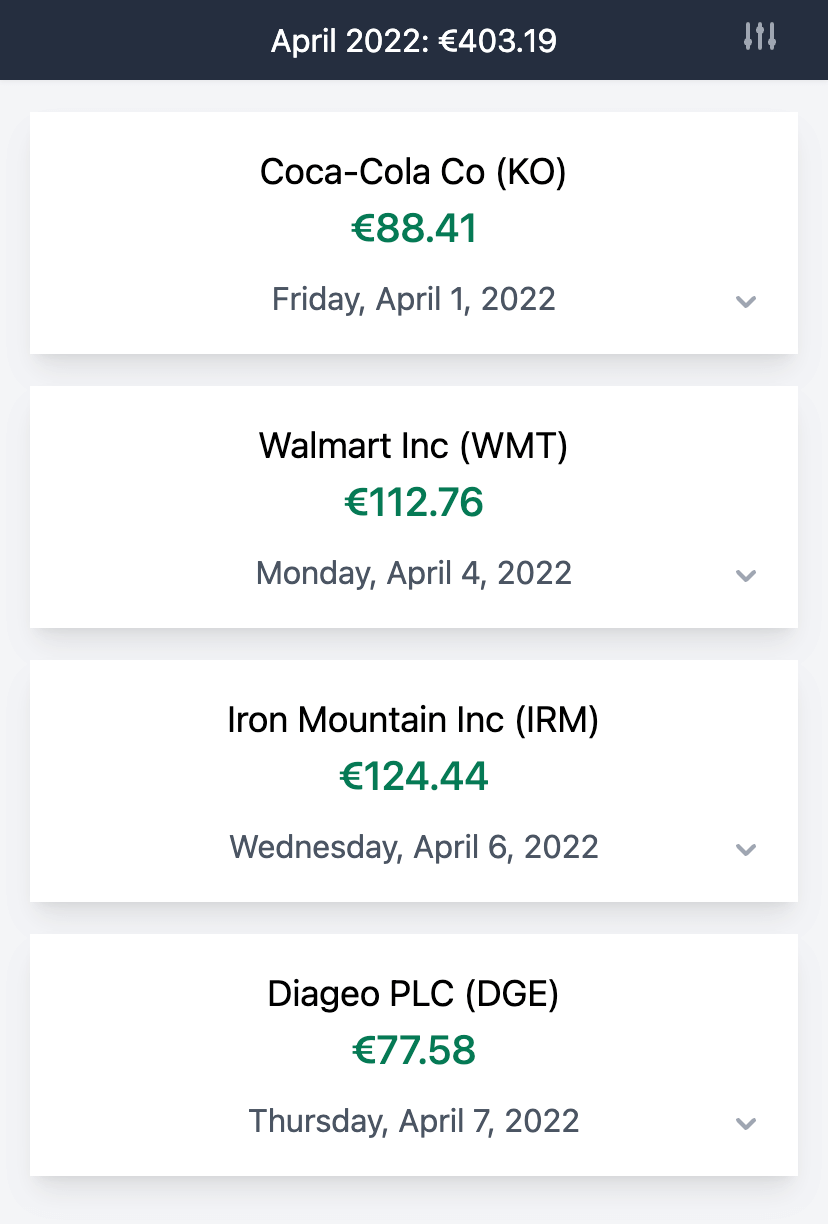Select the €112.76 Walmart payout amount
Screen dimensions: 828x1224
[x=414, y=503]
